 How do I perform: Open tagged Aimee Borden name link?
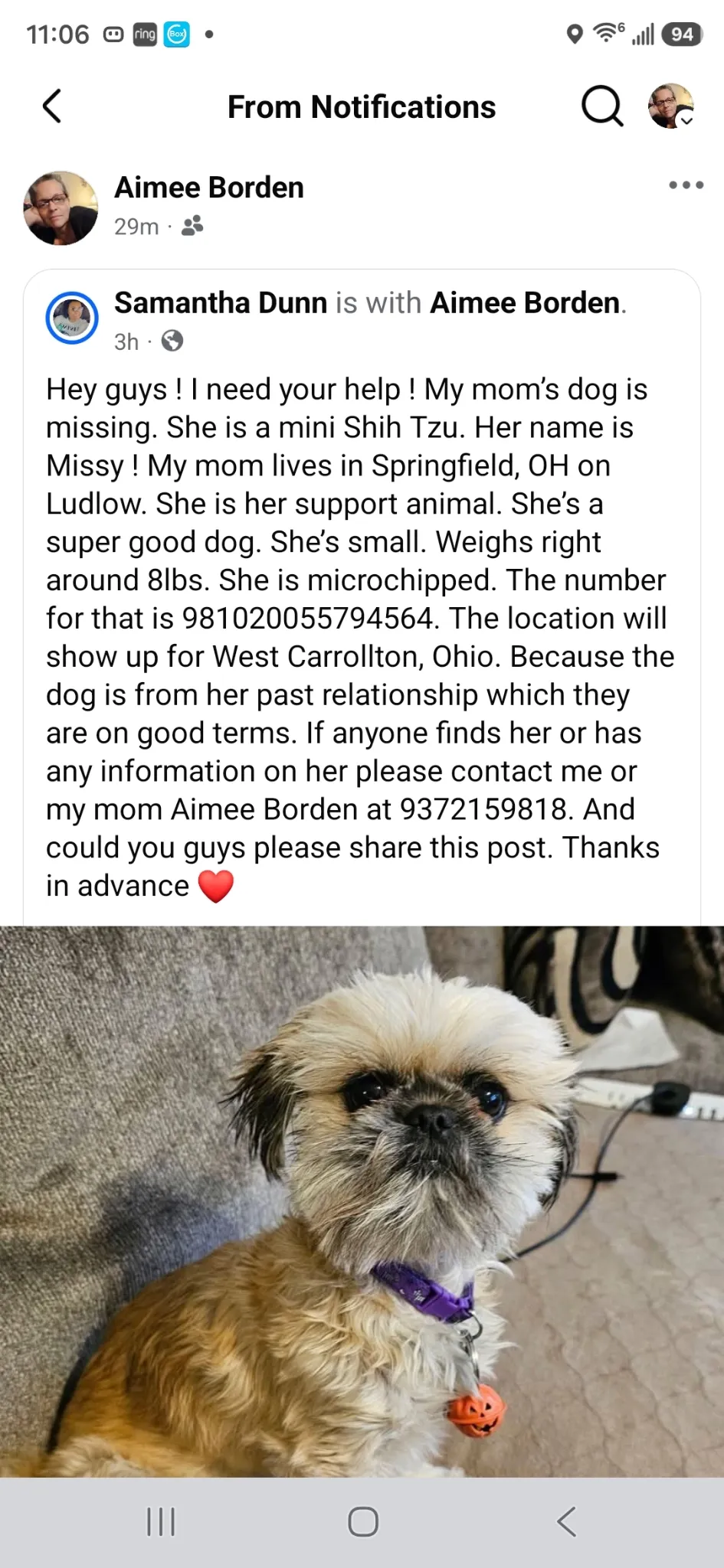(x=525, y=303)
